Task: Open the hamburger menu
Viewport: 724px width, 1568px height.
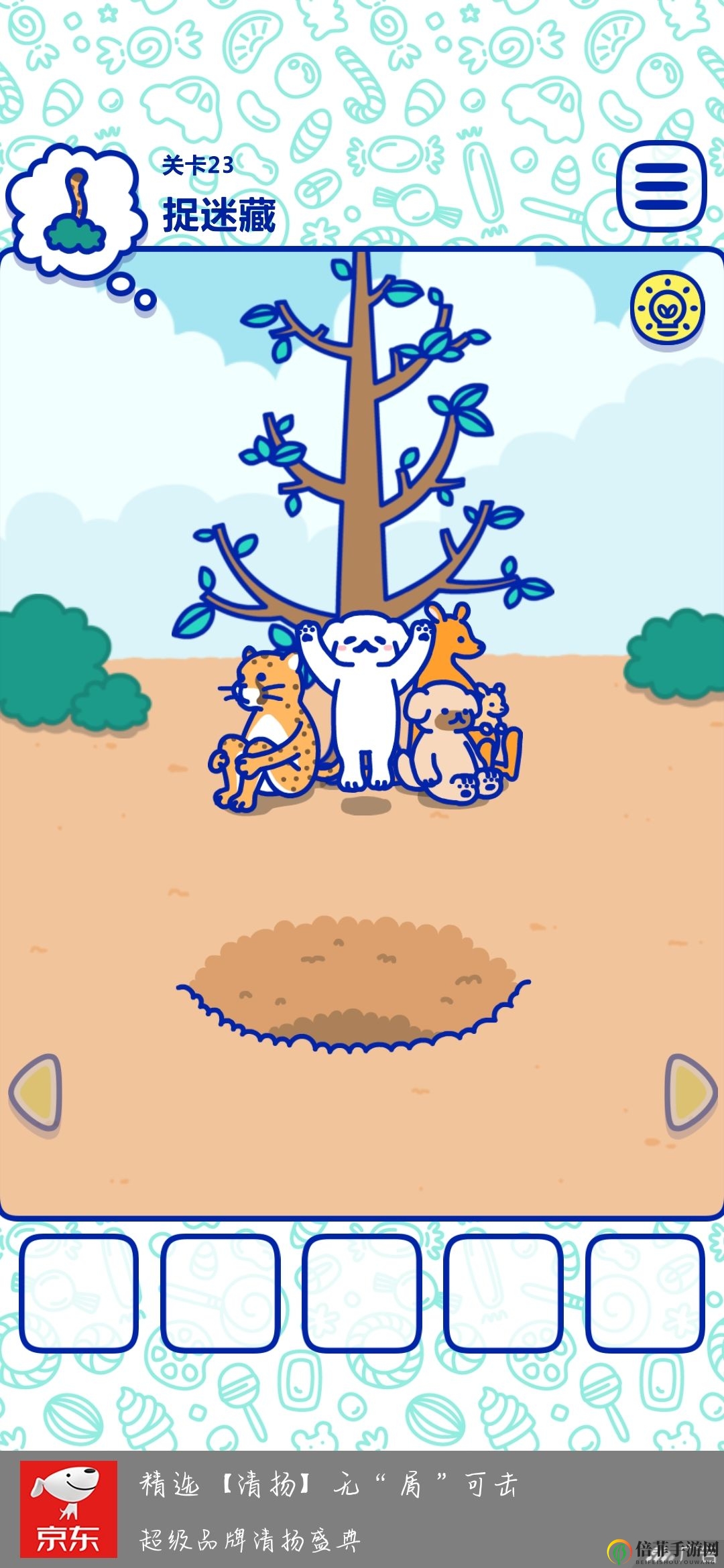Action: point(661,186)
